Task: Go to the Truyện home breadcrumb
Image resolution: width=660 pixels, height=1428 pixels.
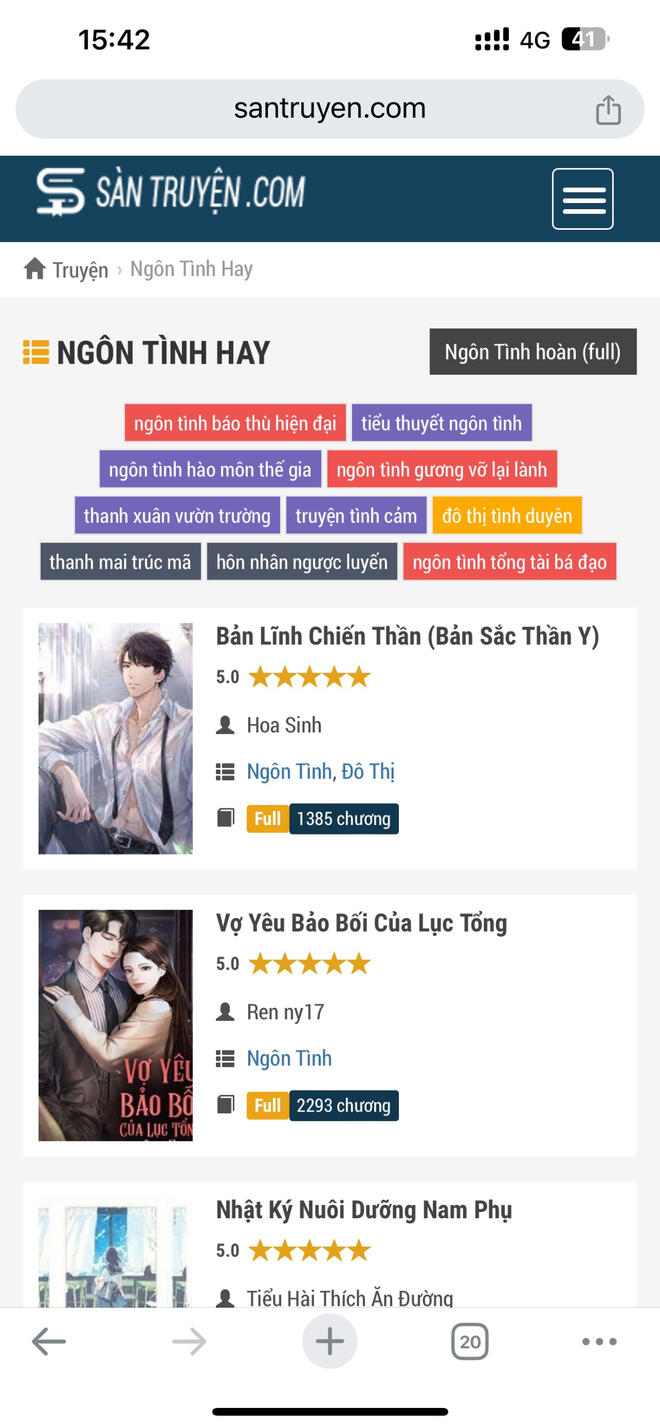Action: tap(67, 270)
